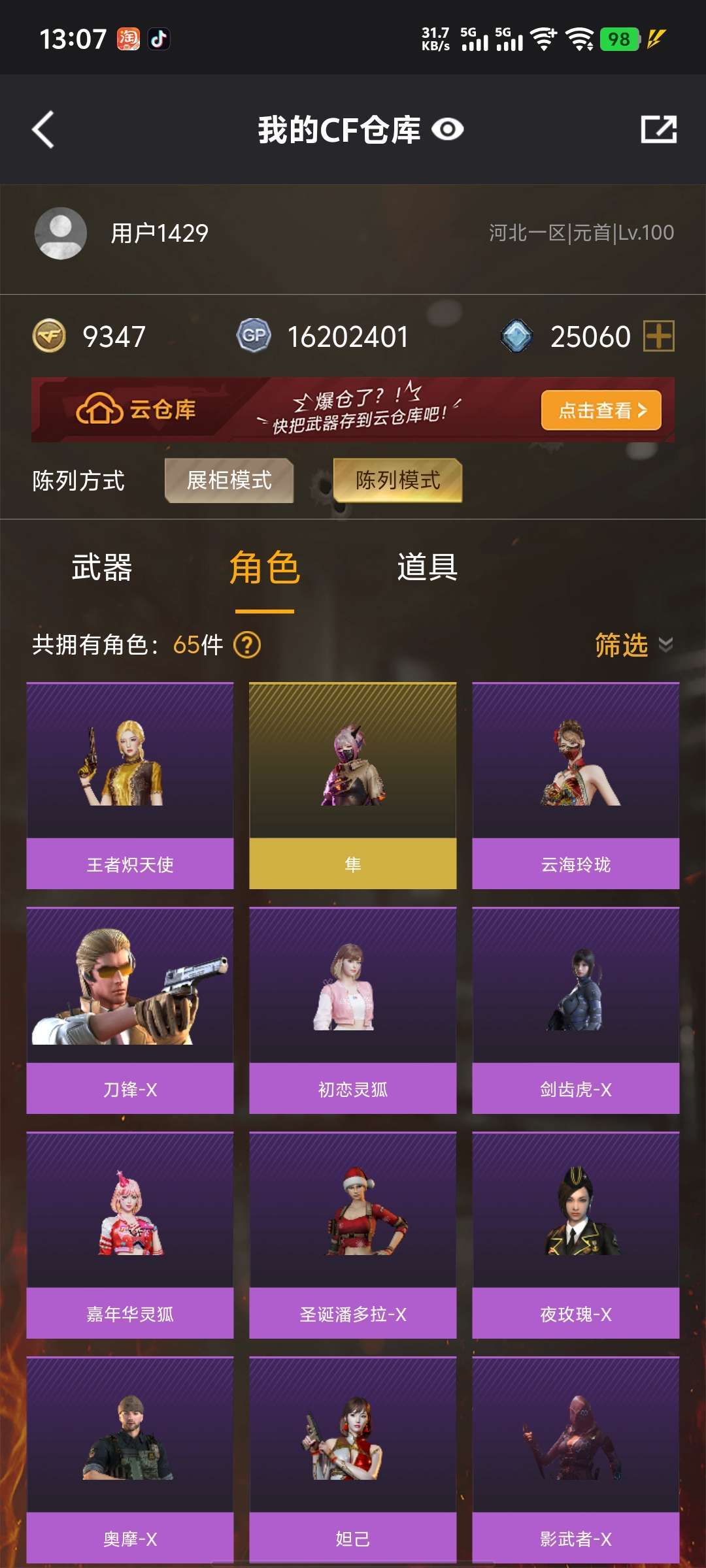
Task: Toggle warehouse visibility with the eye icon
Action: [x=448, y=129]
